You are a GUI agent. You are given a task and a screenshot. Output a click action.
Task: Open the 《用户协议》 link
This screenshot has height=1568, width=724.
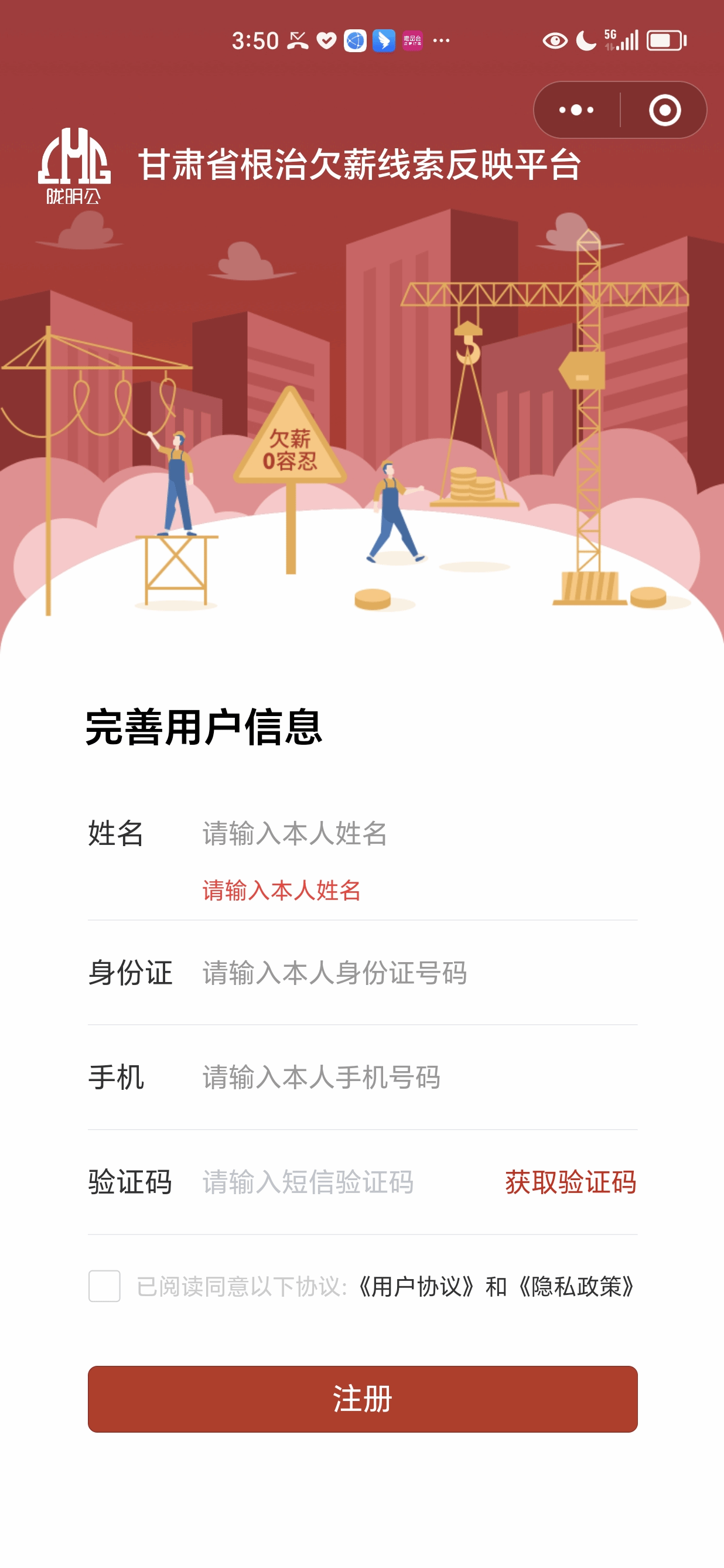416,1287
